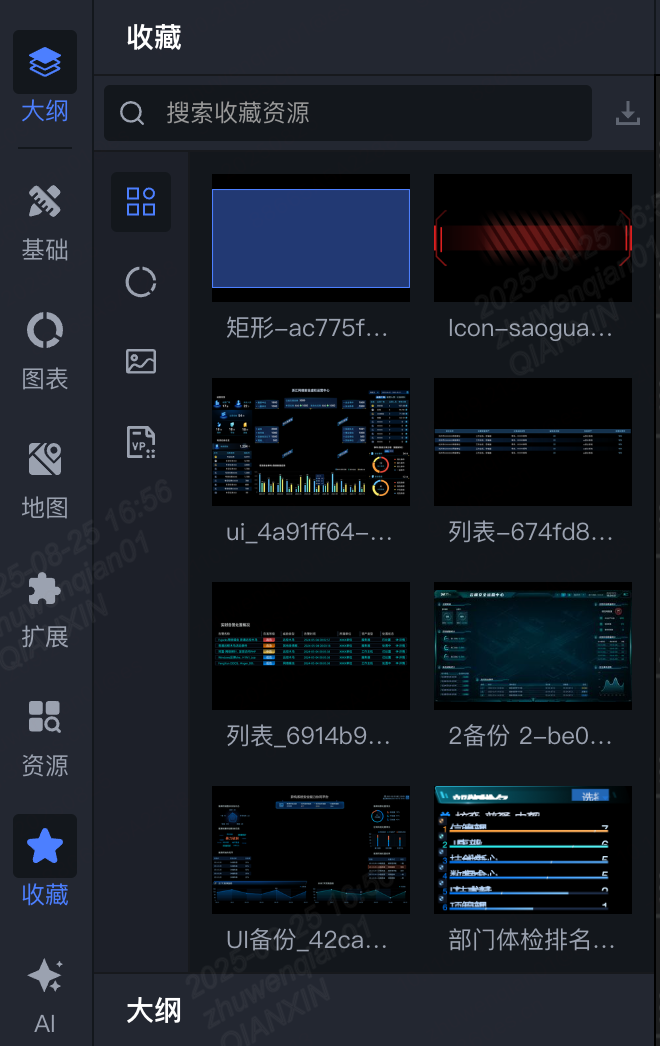Viewport: 660px width, 1046px height.
Task: Choose the 2备份 2-be0 thumbnail
Action: pos(532,646)
